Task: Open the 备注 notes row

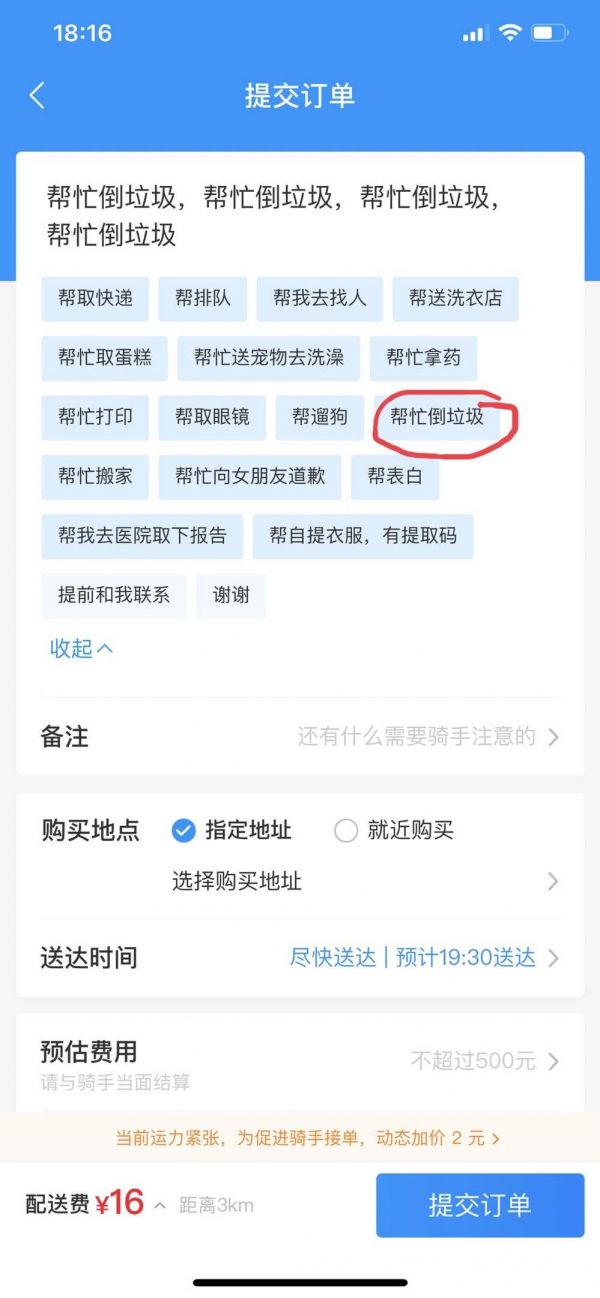Action: pyautogui.click(x=300, y=737)
